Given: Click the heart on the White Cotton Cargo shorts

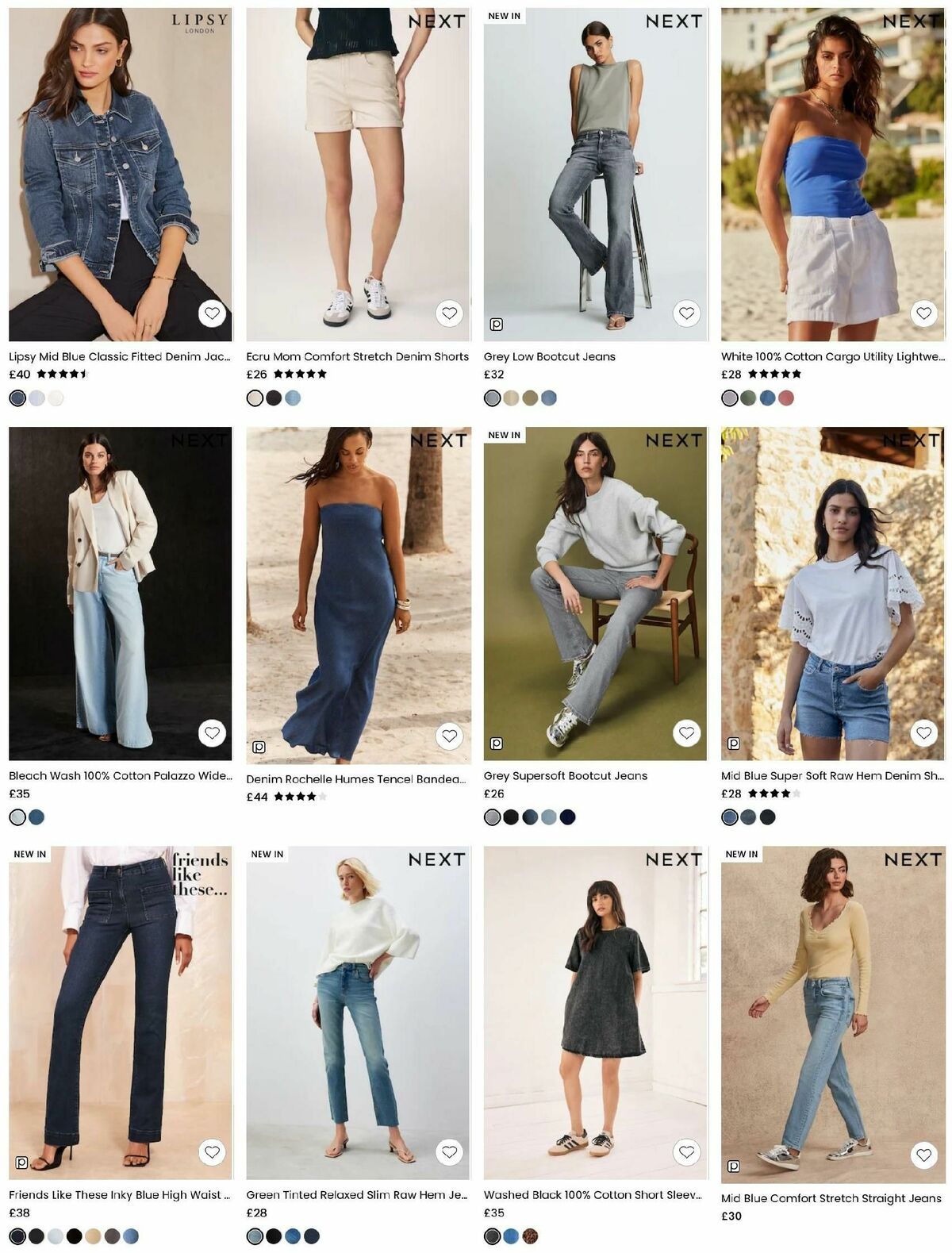Looking at the screenshot, I should point(923,314).
